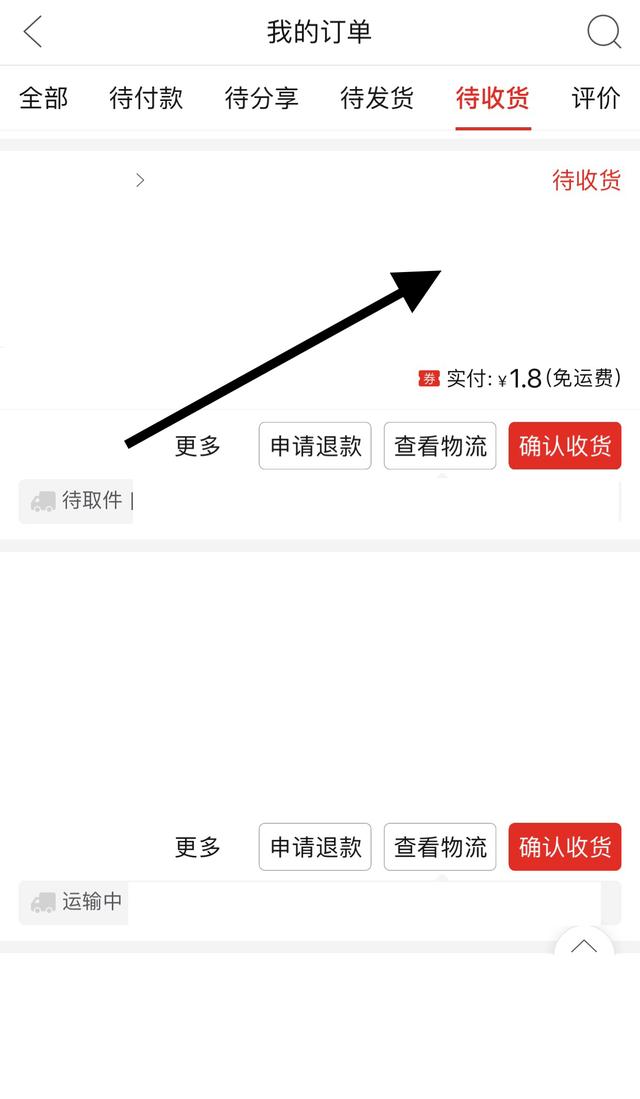Open 更多 options for the 待取件 order
Viewport: 640px width, 1099px height.
click(198, 446)
